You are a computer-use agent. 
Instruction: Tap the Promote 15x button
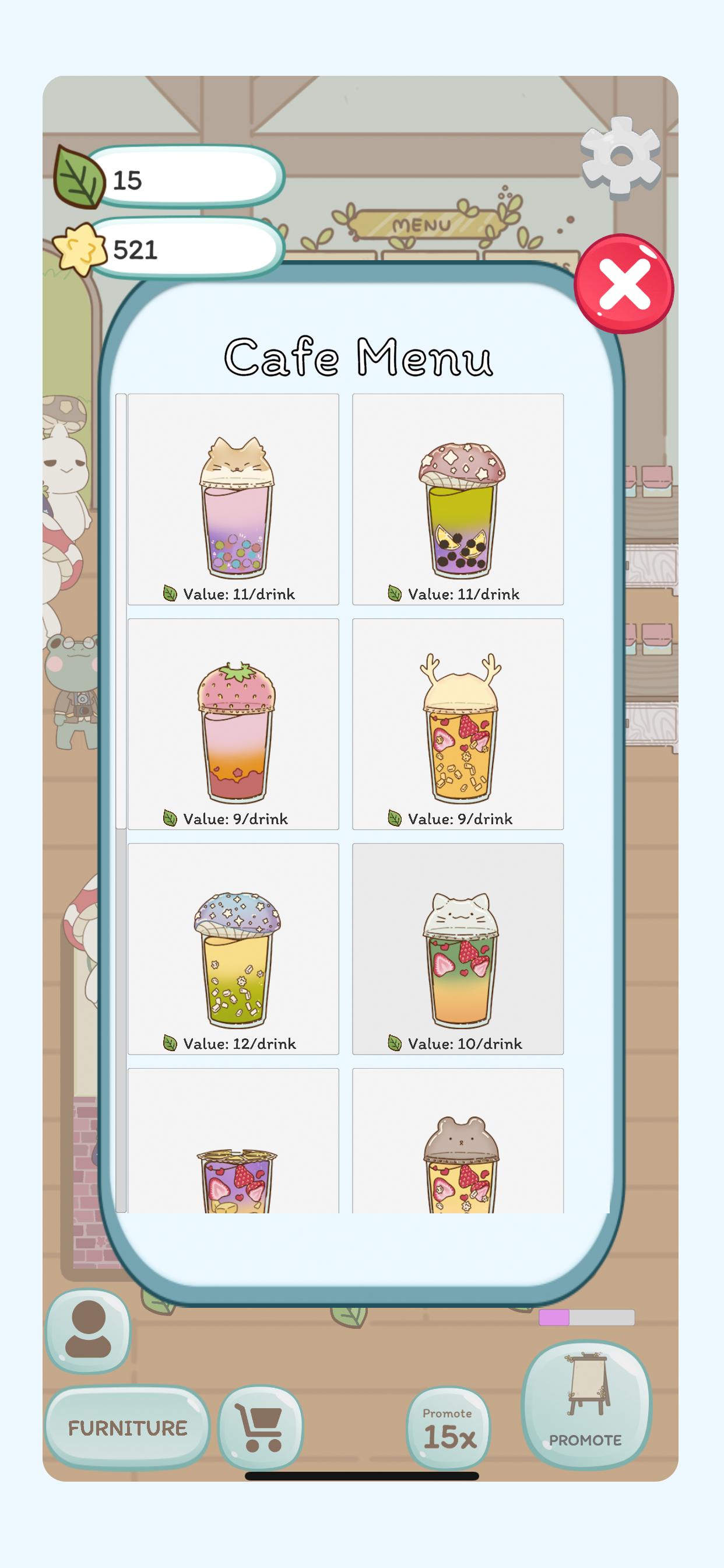[x=448, y=1429]
